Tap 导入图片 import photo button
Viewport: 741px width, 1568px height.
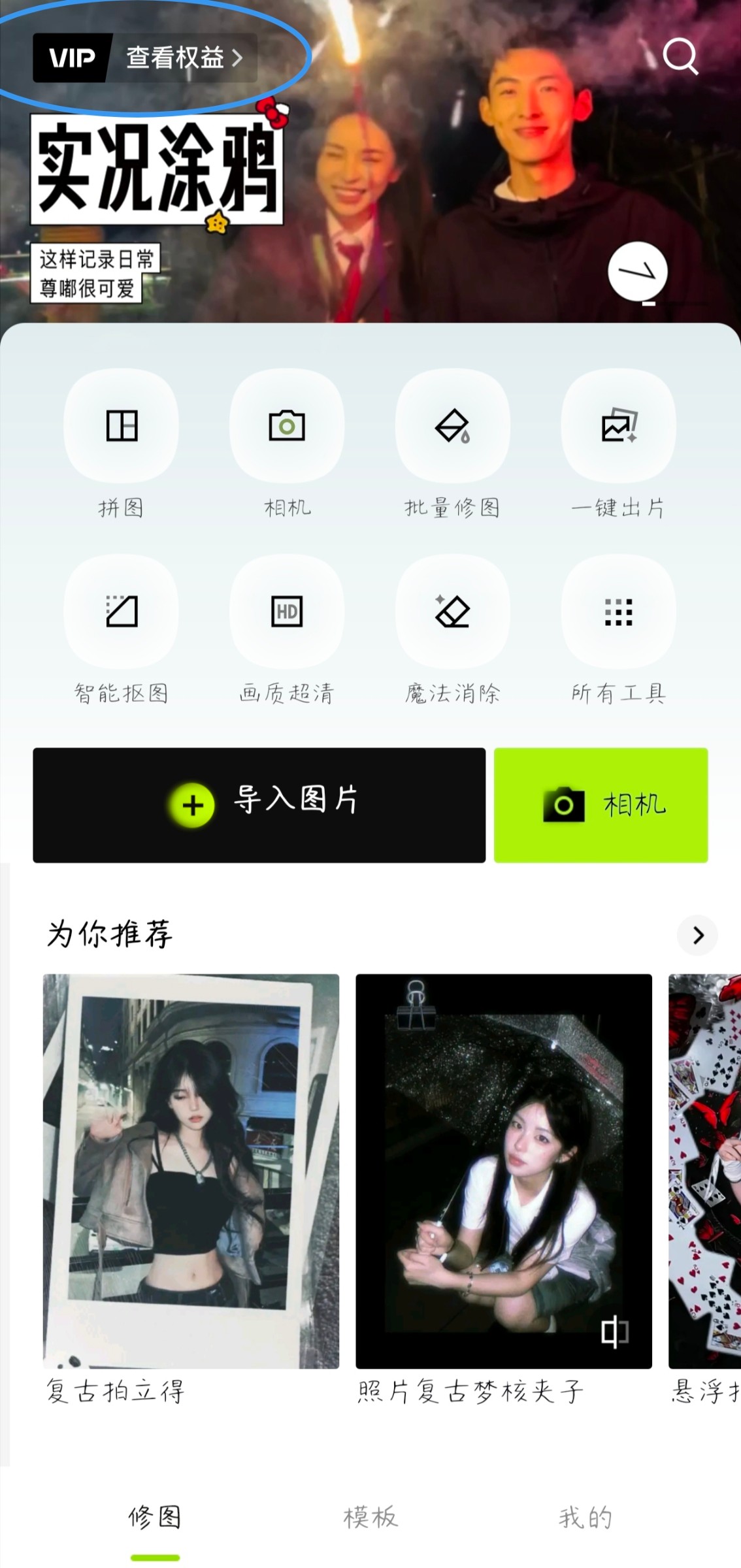click(x=259, y=805)
